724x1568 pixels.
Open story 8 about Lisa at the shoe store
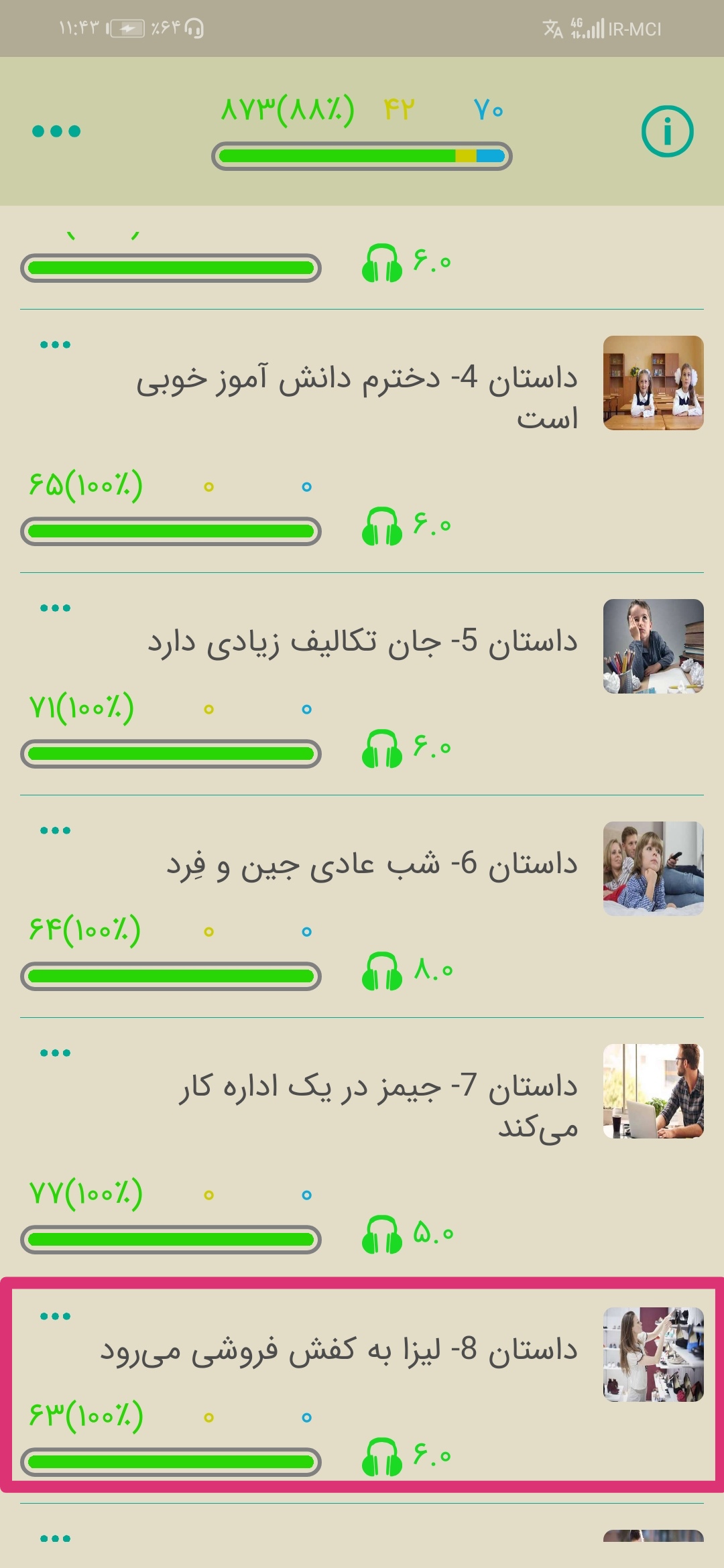click(339, 1350)
